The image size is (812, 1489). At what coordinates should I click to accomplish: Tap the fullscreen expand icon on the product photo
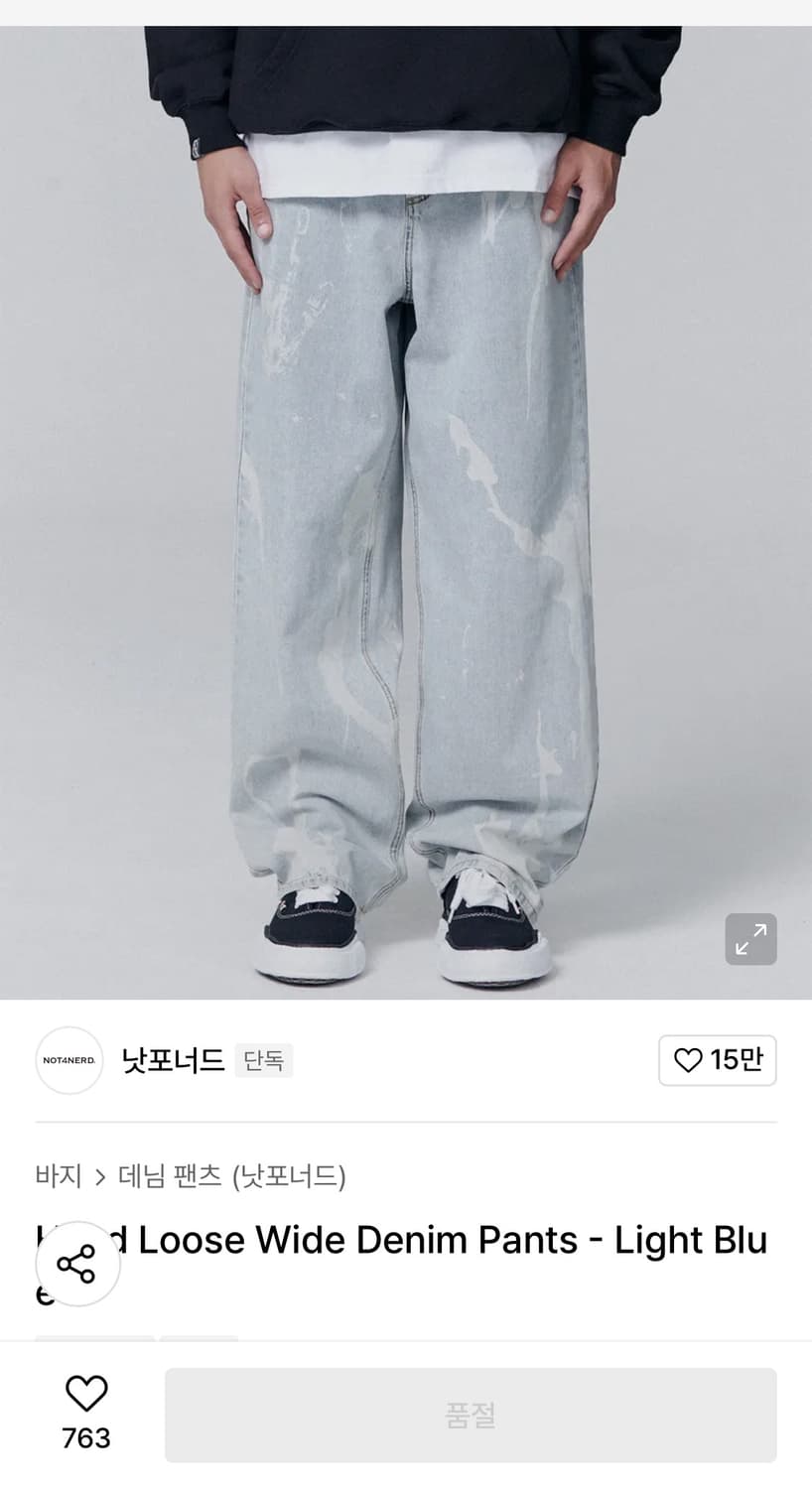pos(750,939)
